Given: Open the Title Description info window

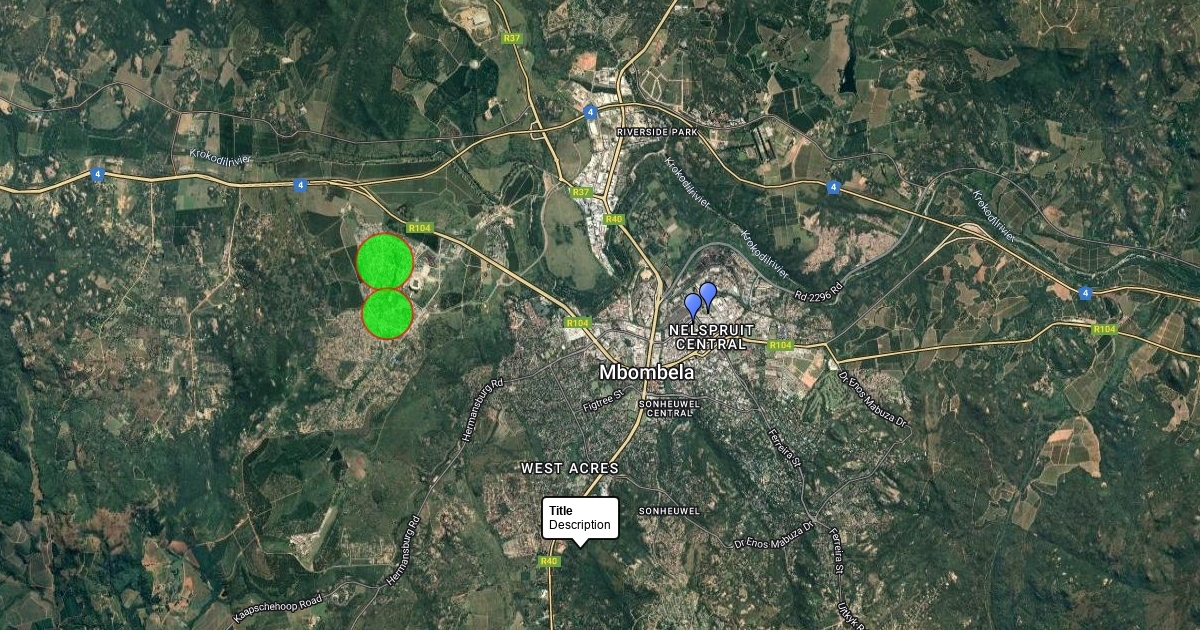Looking at the screenshot, I should pos(580,518).
